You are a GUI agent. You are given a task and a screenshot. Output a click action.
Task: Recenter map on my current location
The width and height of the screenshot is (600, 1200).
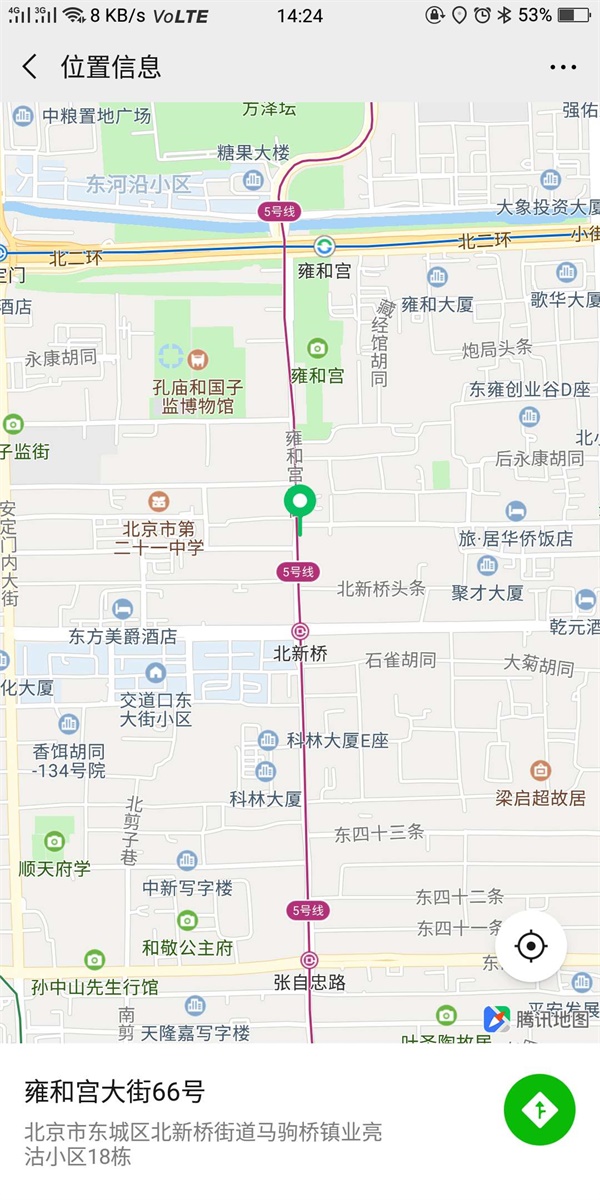point(531,946)
